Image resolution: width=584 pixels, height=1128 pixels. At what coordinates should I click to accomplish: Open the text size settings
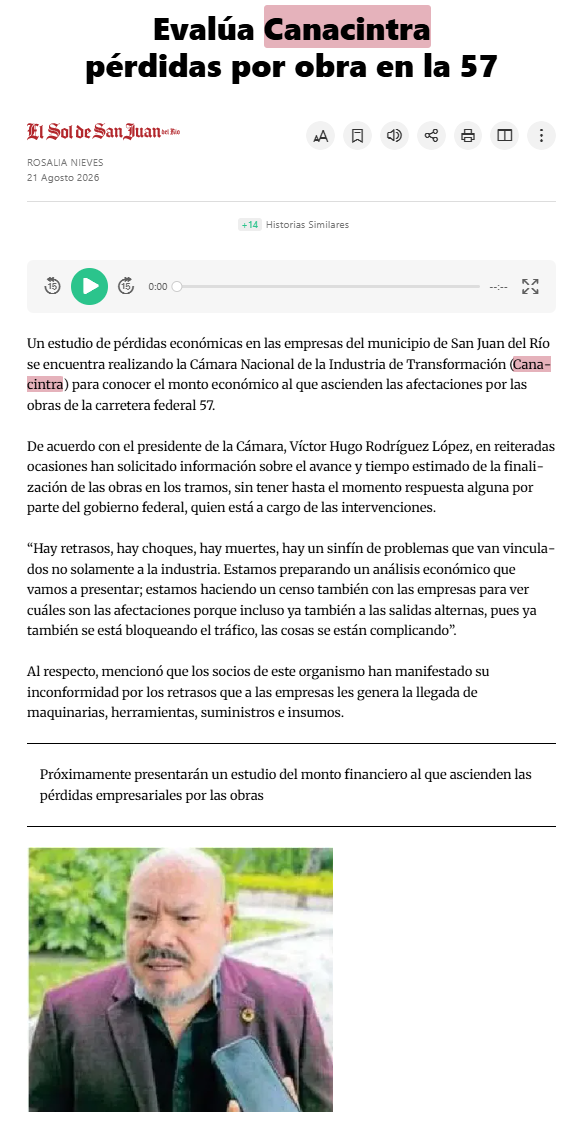[321, 135]
